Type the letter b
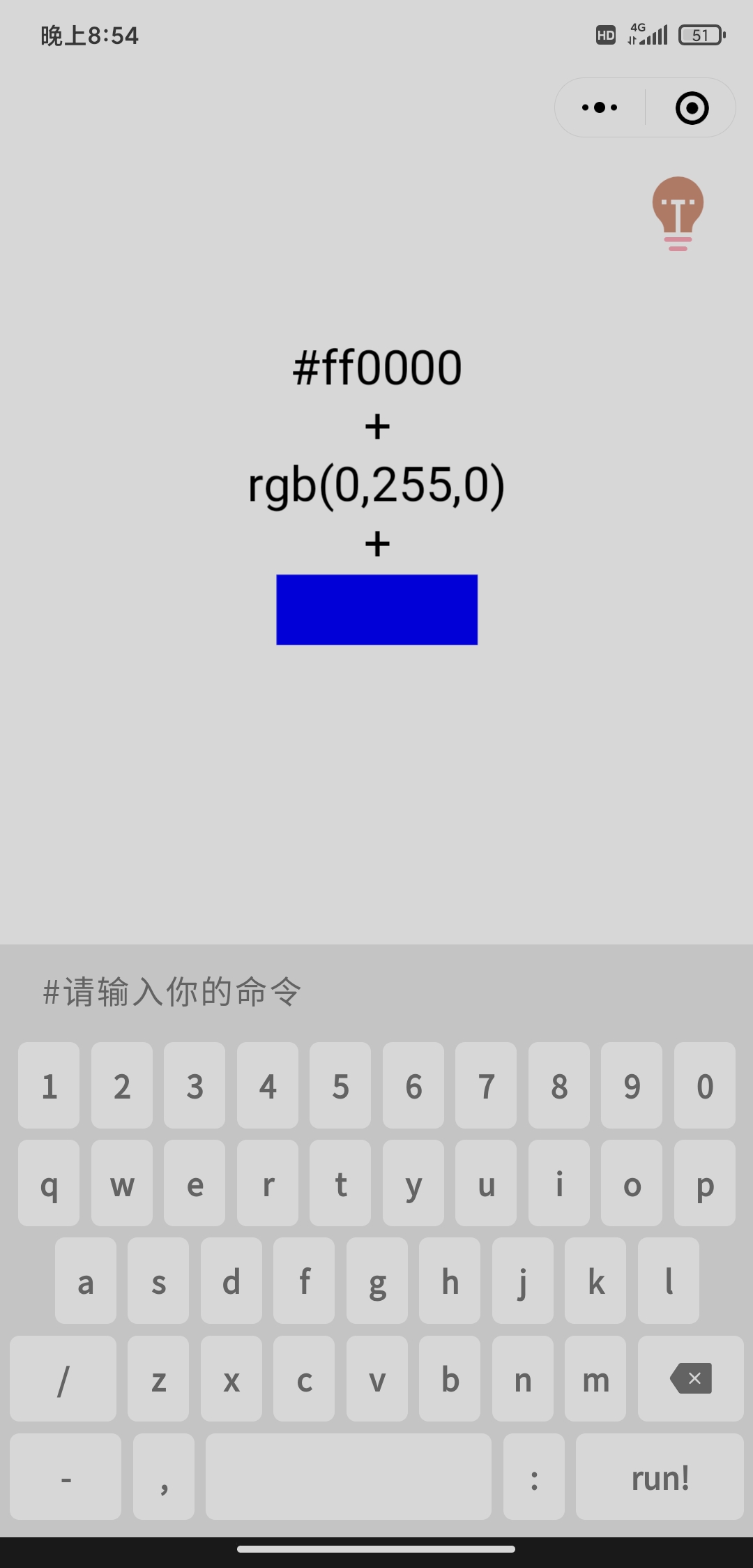753x1568 pixels. 450,1378
